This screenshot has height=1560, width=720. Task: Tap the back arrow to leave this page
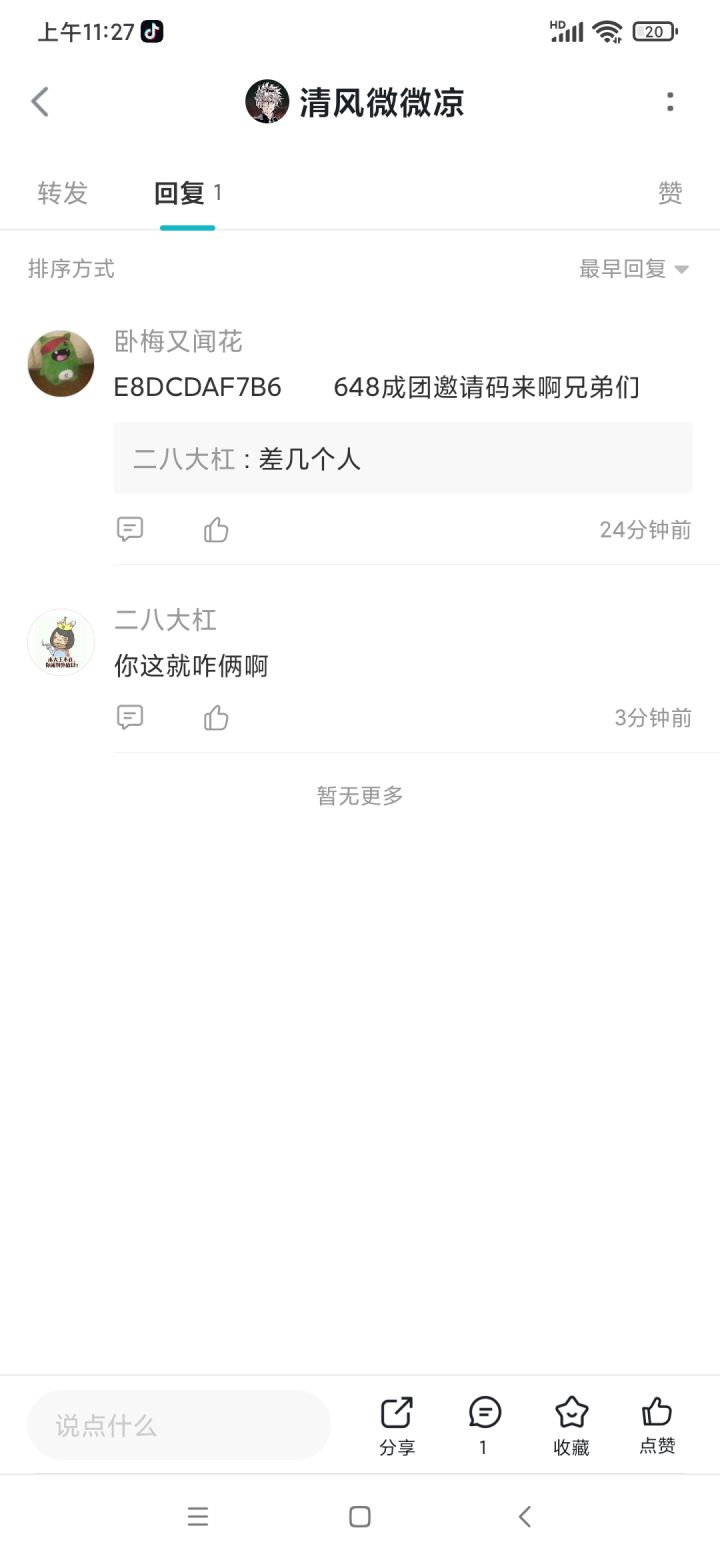[40, 101]
